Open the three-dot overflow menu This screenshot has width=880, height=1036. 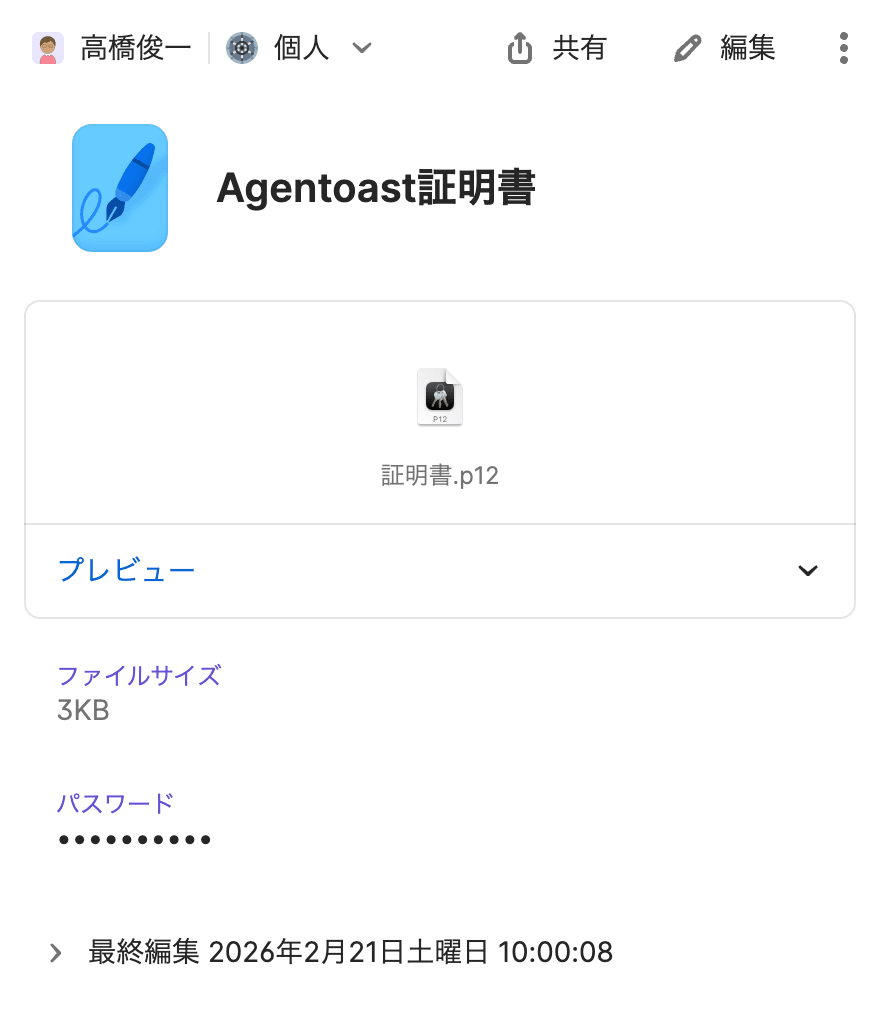click(x=844, y=48)
